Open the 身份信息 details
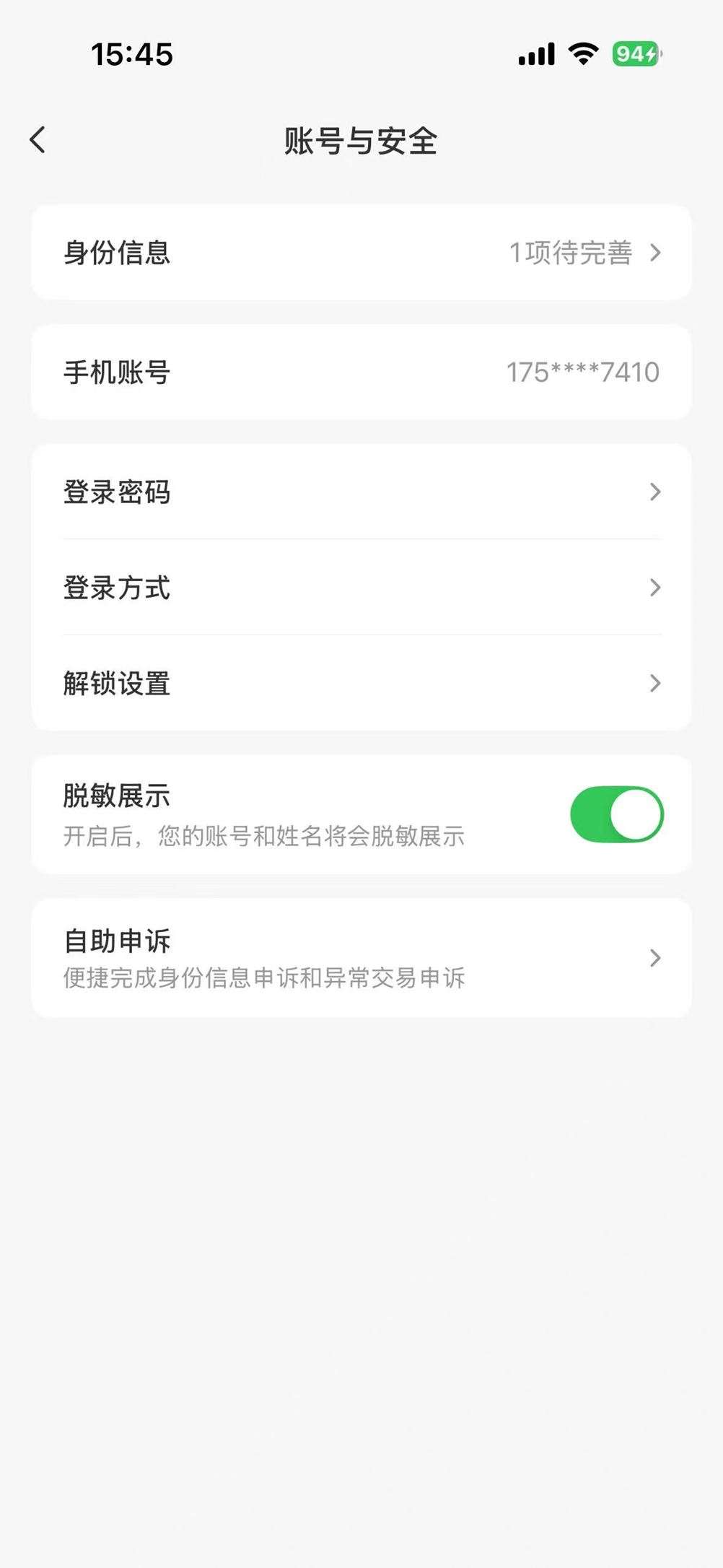723x1568 pixels. 361,253
